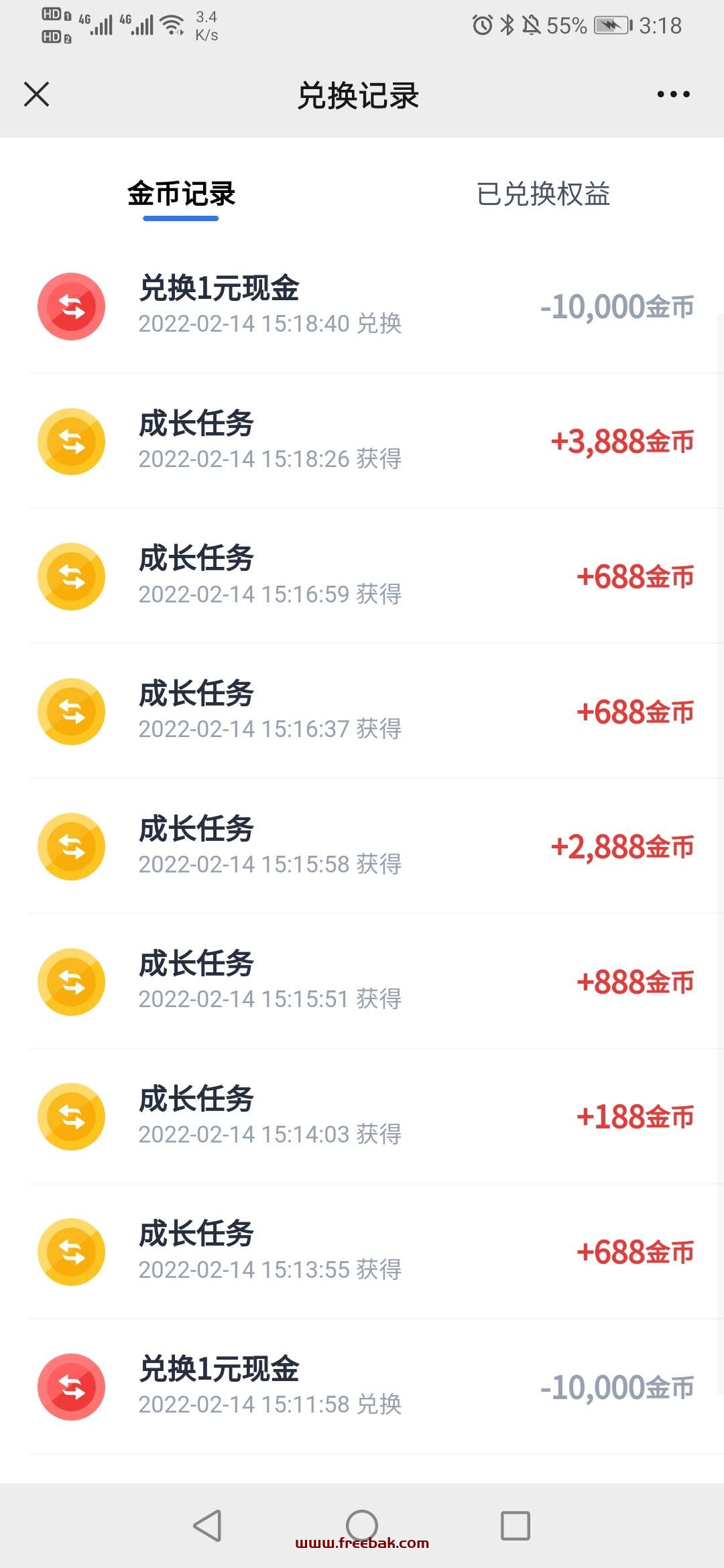Close the 兑换记录 page
This screenshot has height=1568, width=724.
pyautogui.click(x=37, y=94)
